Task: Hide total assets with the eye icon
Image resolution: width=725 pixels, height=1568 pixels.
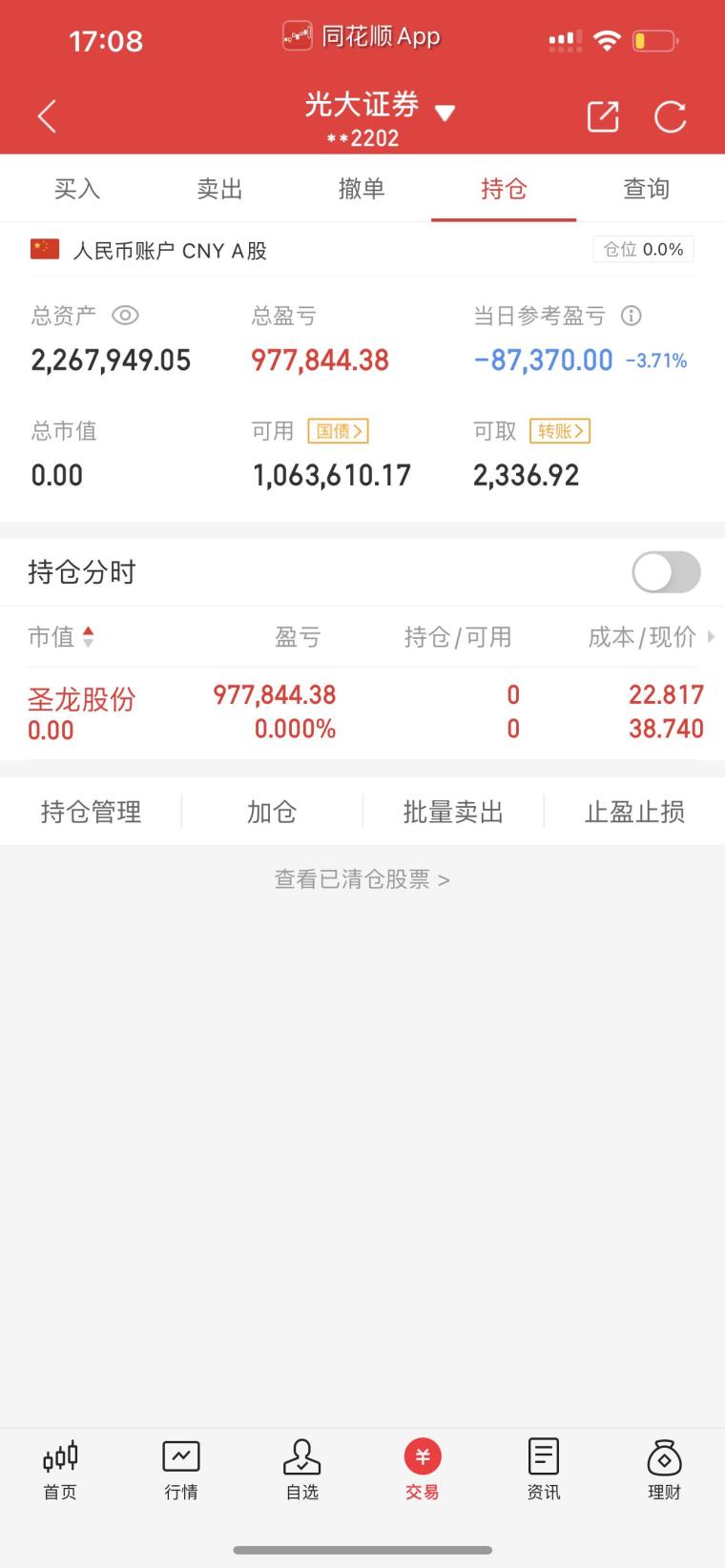Action: coord(125,316)
